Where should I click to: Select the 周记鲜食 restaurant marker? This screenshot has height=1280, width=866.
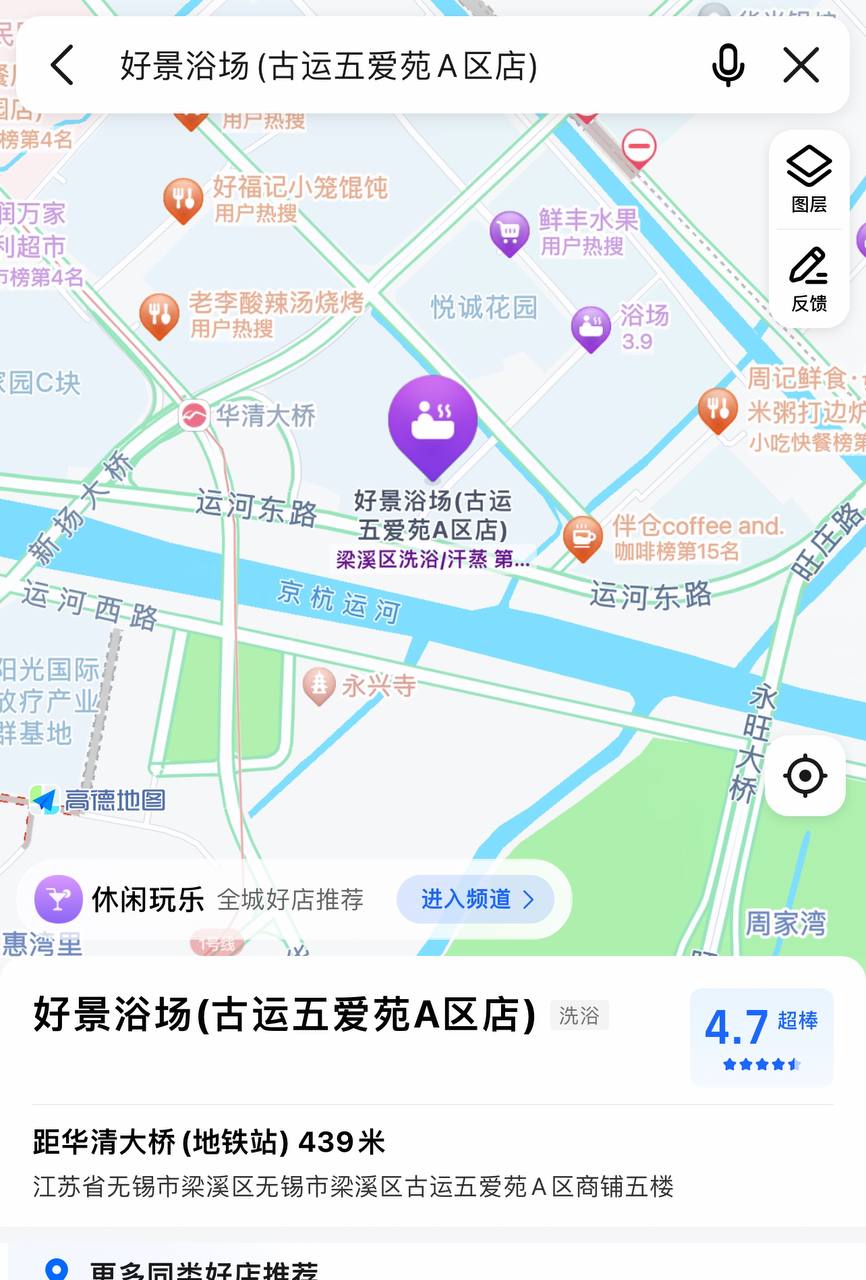(717, 409)
